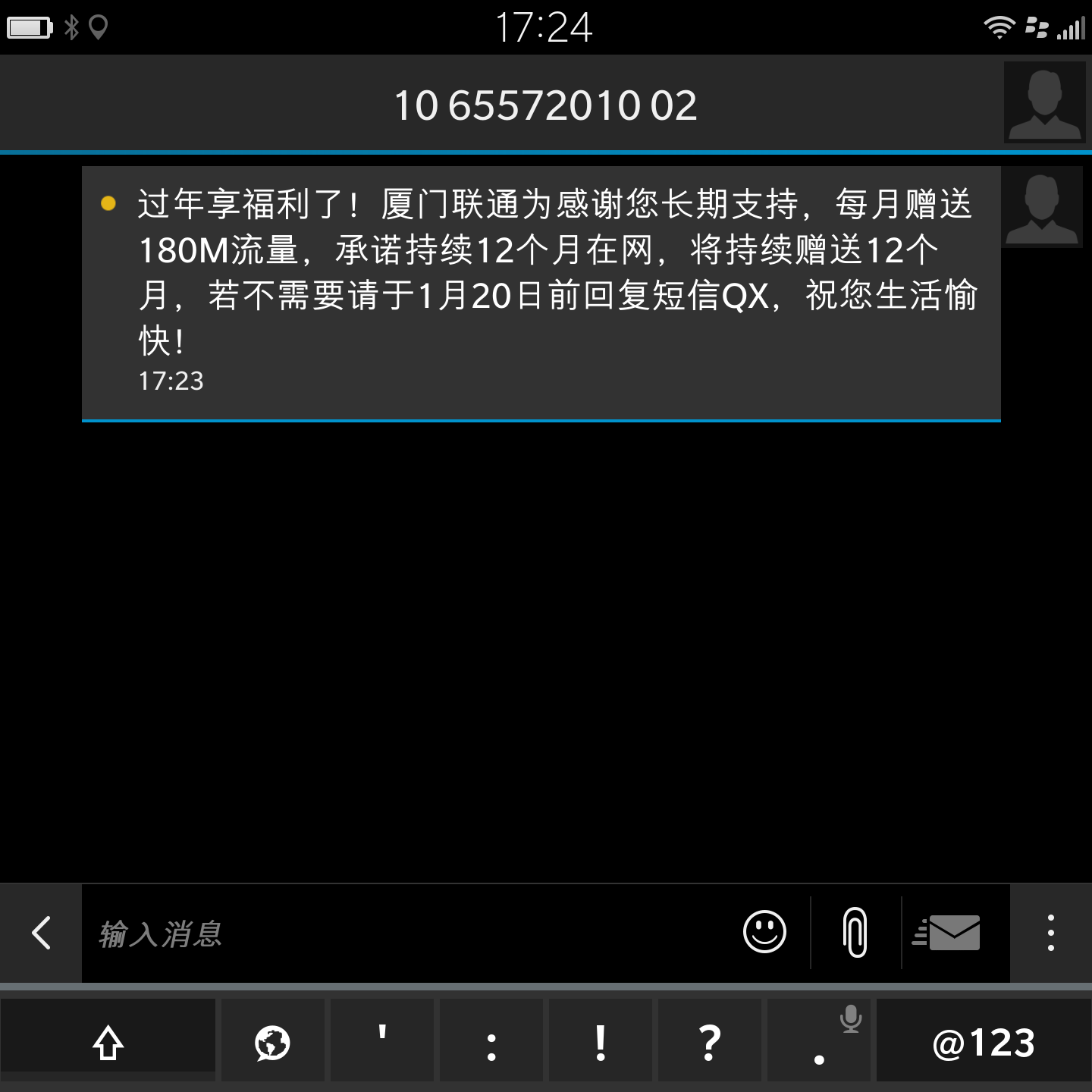Viewport: 1092px width, 1092px height.
Task: Tap the apostrophe key
Action: click(x=382, y=1041)
